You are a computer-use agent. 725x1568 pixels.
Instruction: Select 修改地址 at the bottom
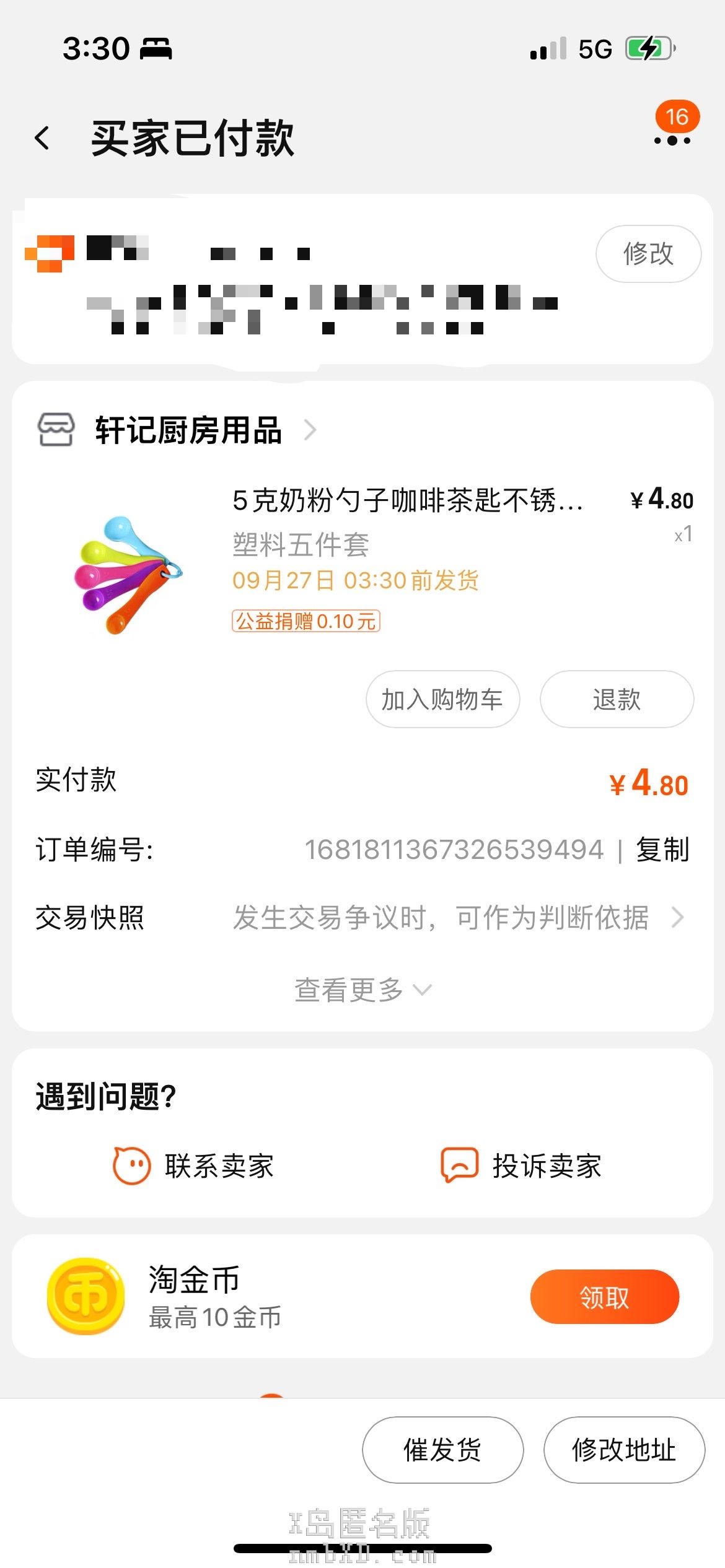624,1450
